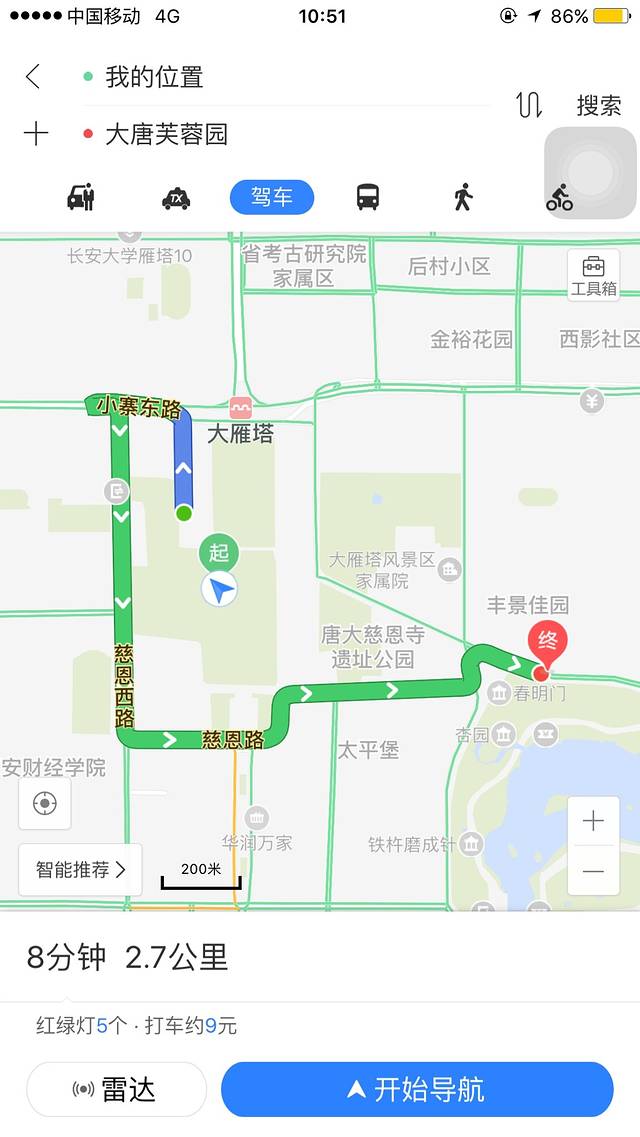This screenshot has width=640, height=1137.
Task: Switch to the walking mode
Action: click(x=462, y=197)
